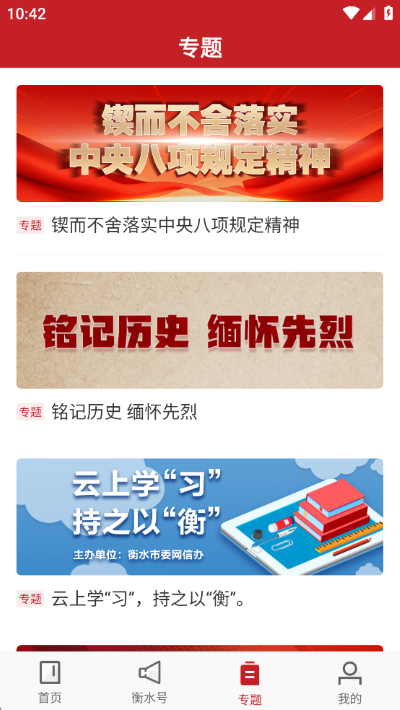Open the 我的 profile tab

click(350, 682)
